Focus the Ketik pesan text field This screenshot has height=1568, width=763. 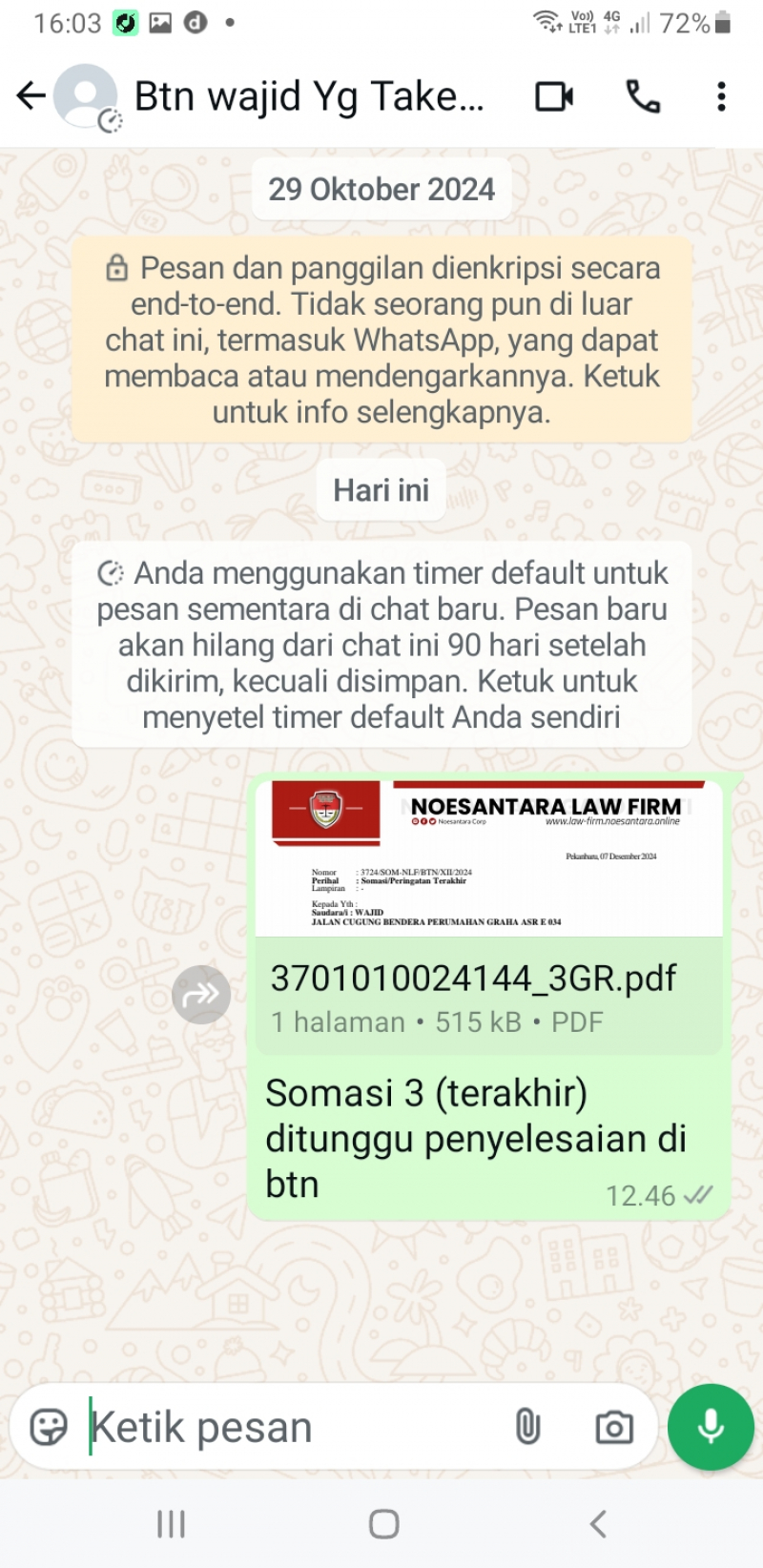286,1428
